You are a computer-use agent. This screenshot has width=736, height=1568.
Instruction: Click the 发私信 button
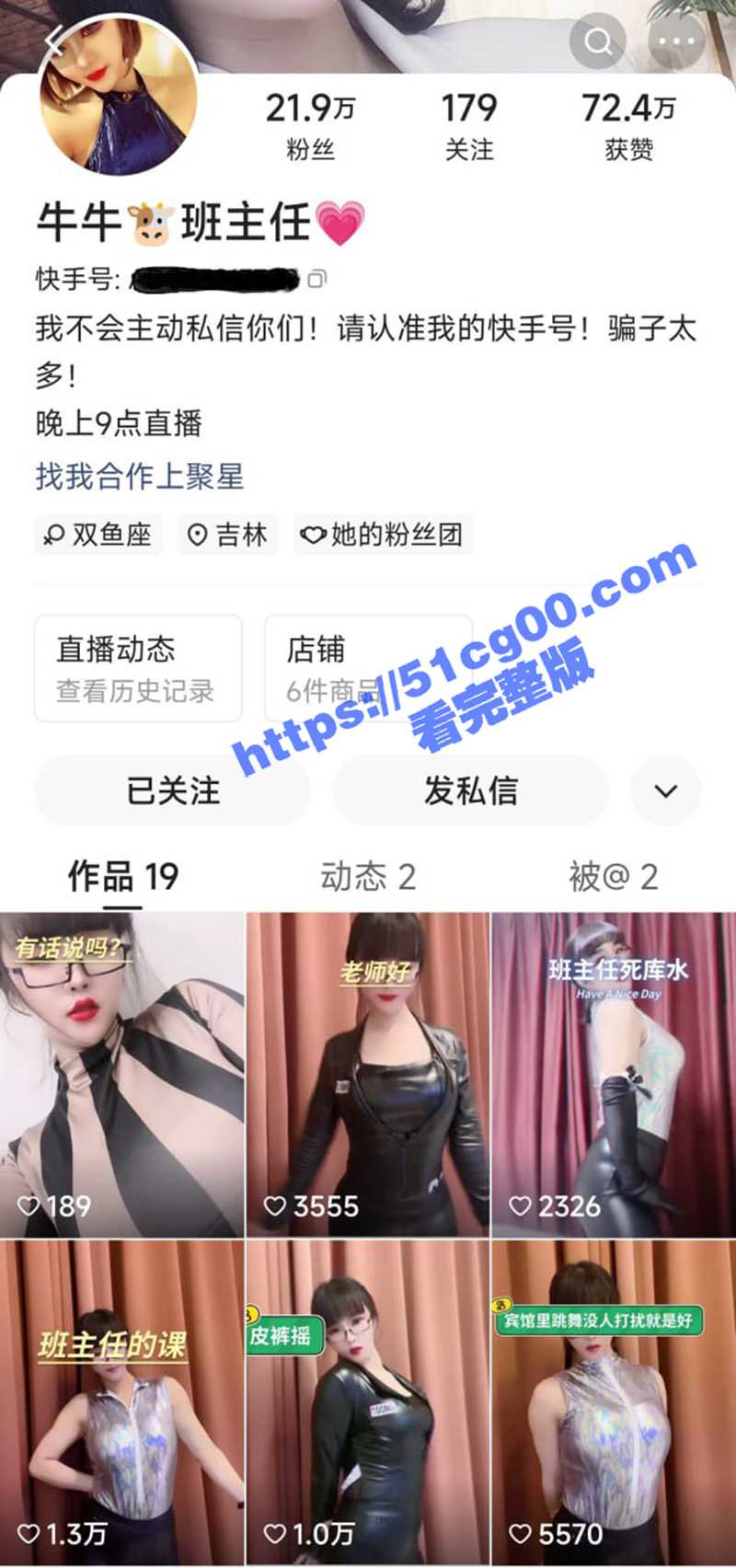[x=470, y=790]
